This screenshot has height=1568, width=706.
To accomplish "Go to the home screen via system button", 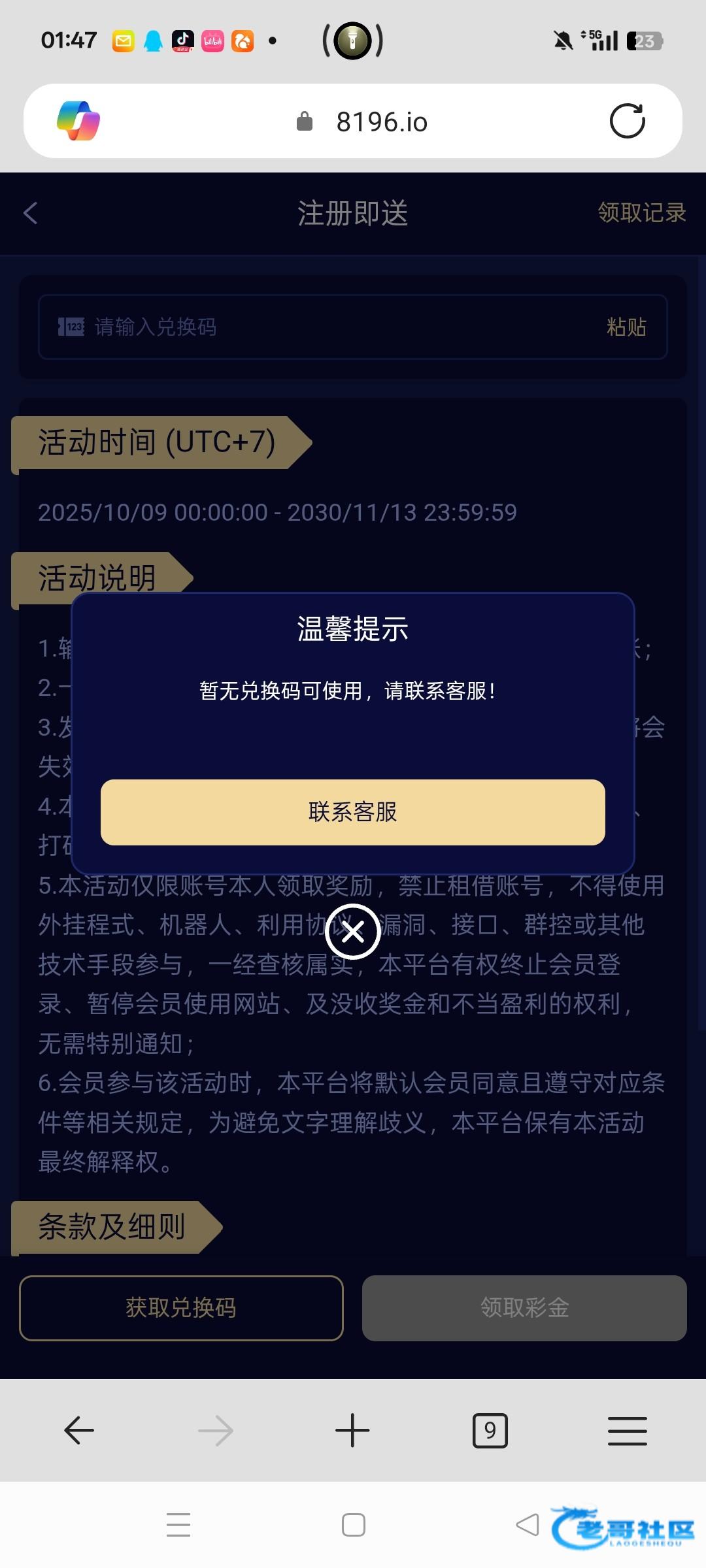I will (x=354, y=1526).
